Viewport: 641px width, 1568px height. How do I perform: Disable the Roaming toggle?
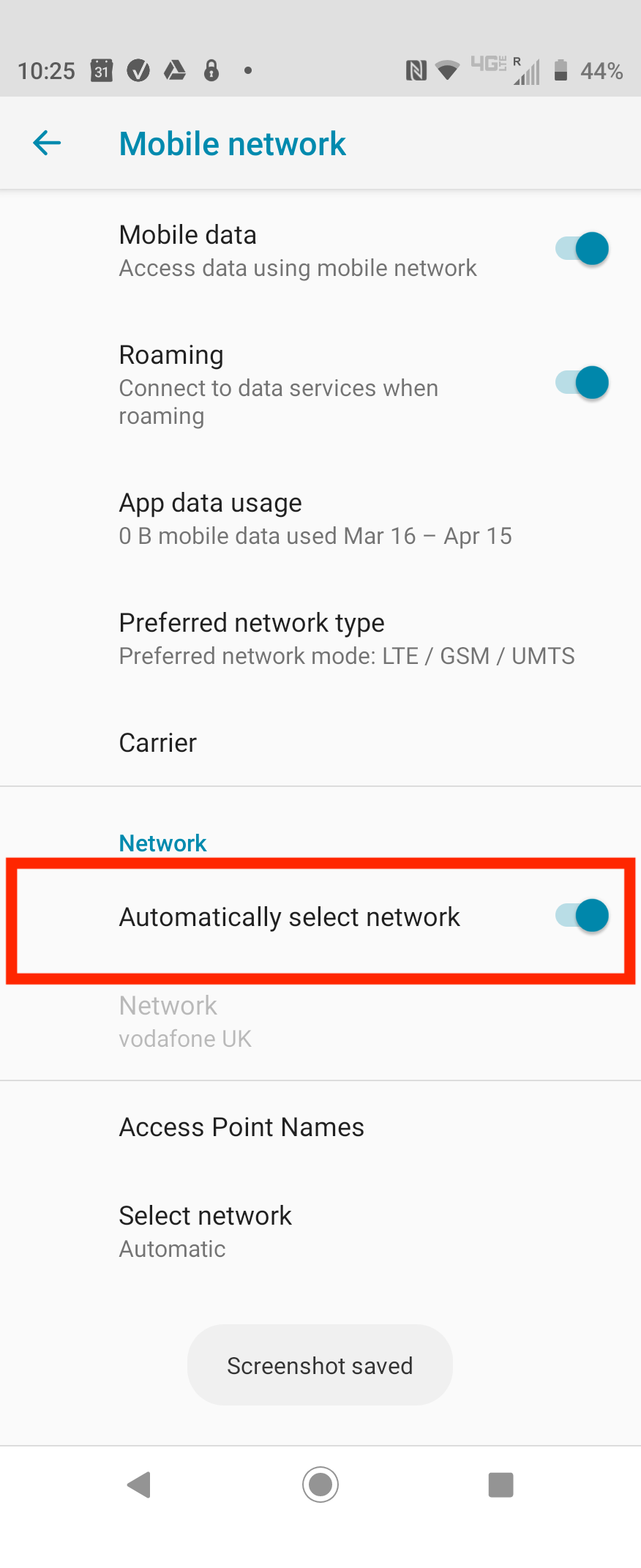click(582, 383)
